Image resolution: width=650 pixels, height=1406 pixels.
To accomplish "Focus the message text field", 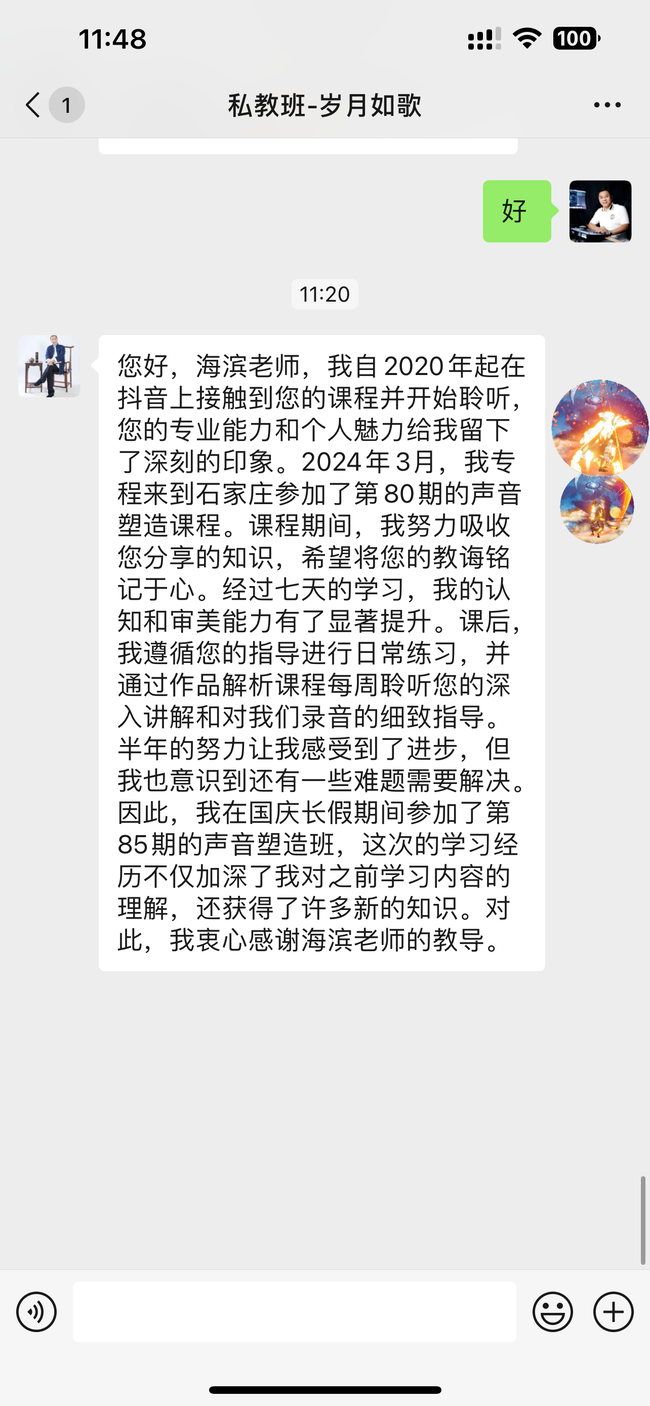I will pos(294,1312).
